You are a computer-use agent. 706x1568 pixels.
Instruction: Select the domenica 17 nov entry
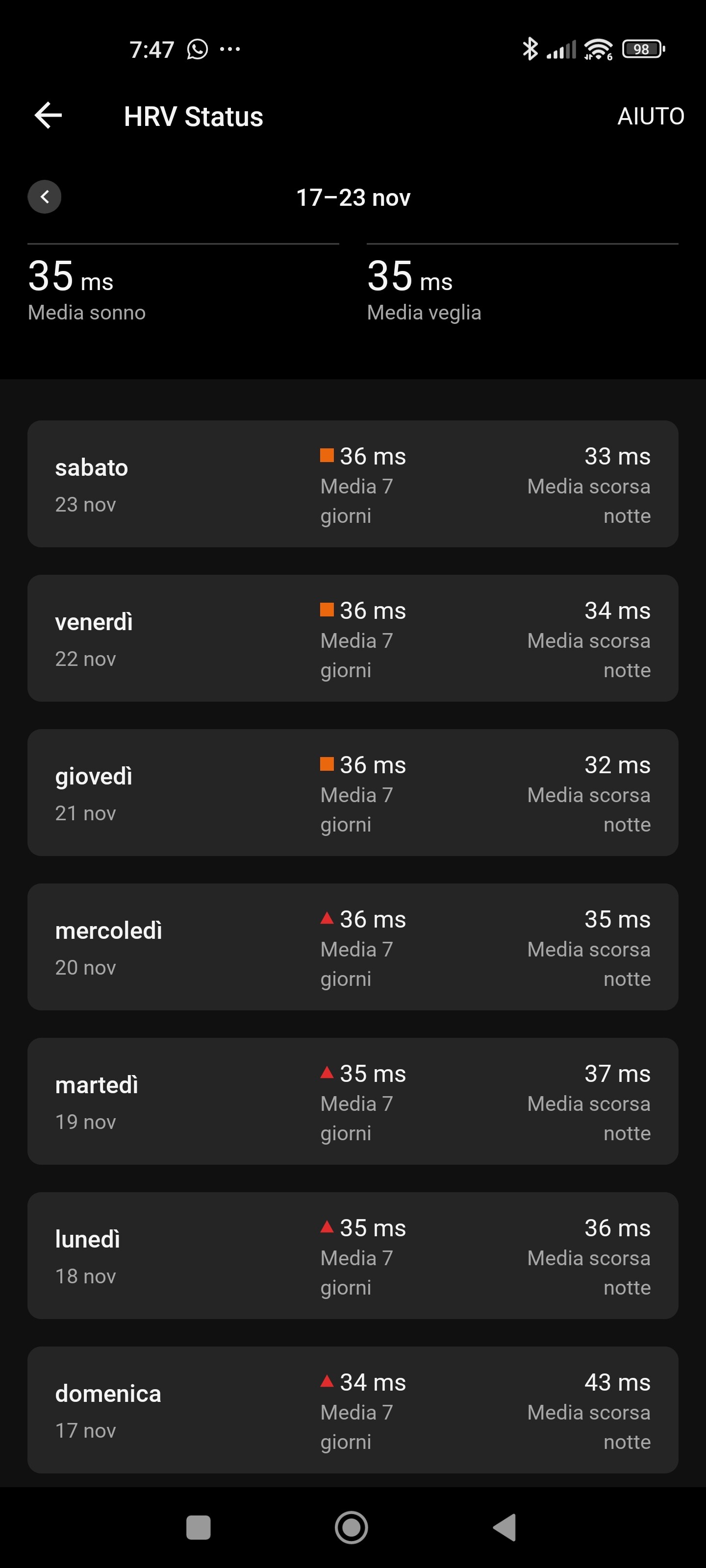point(353,1410)
